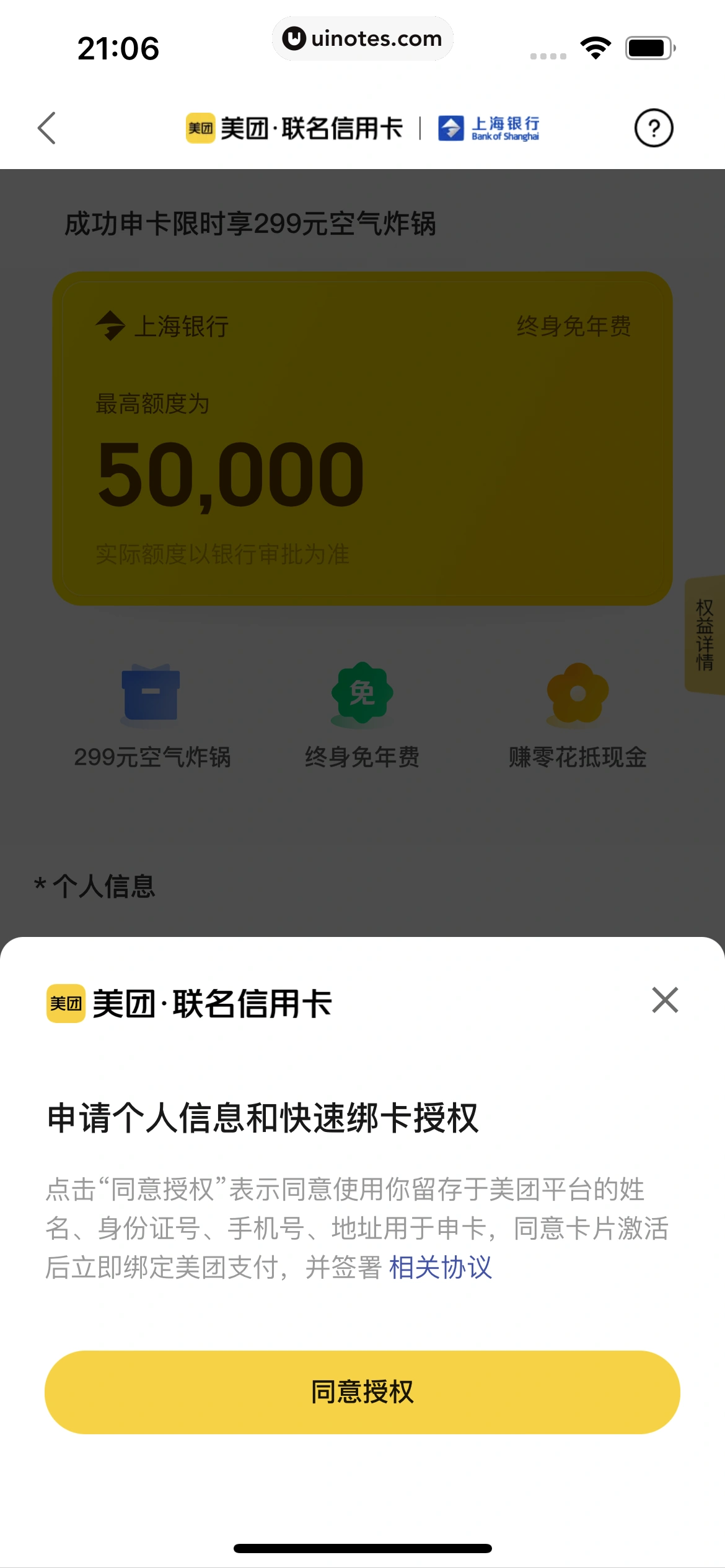Go back with the header arrow
725x1568 pixels.
[x=47, y=128]
